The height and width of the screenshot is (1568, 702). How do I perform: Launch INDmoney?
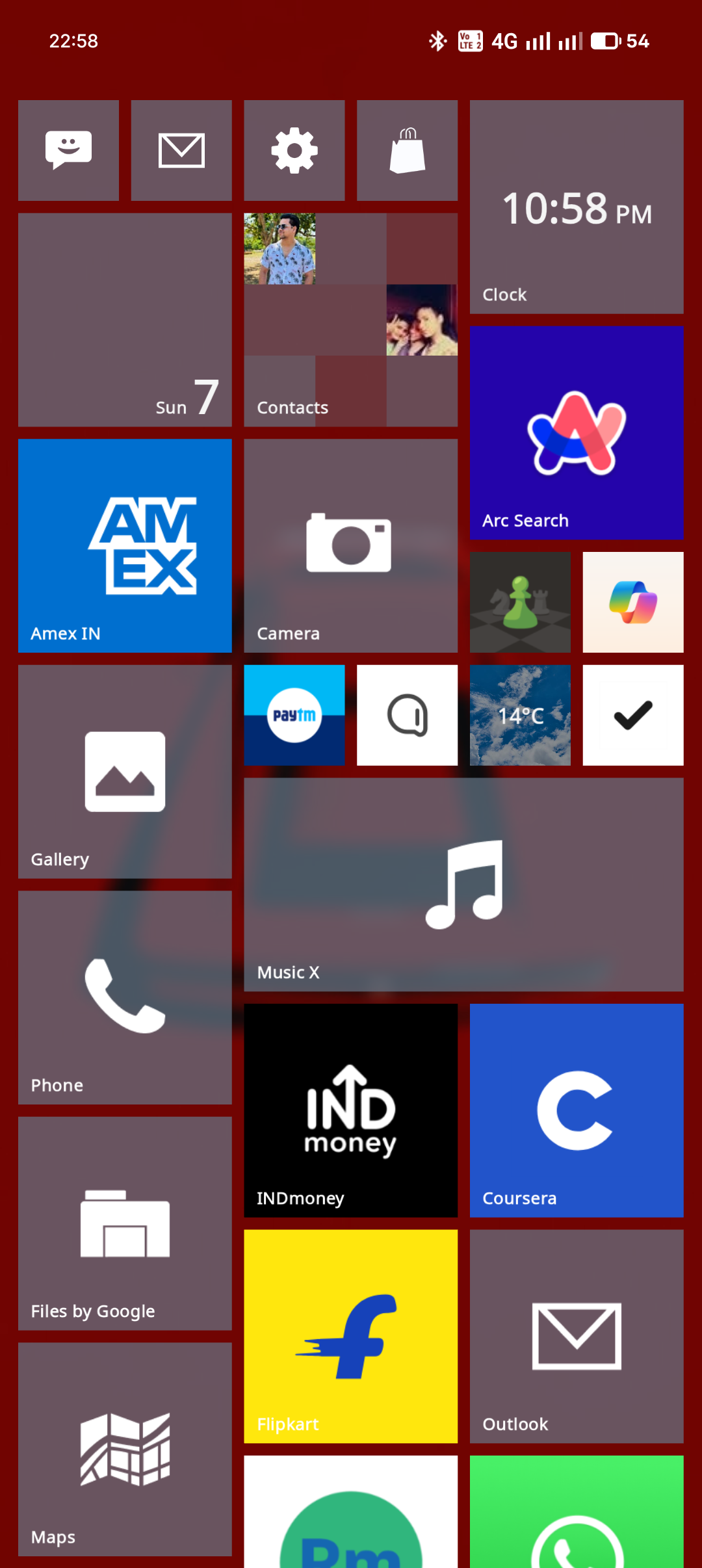(x=350, y=1110)
